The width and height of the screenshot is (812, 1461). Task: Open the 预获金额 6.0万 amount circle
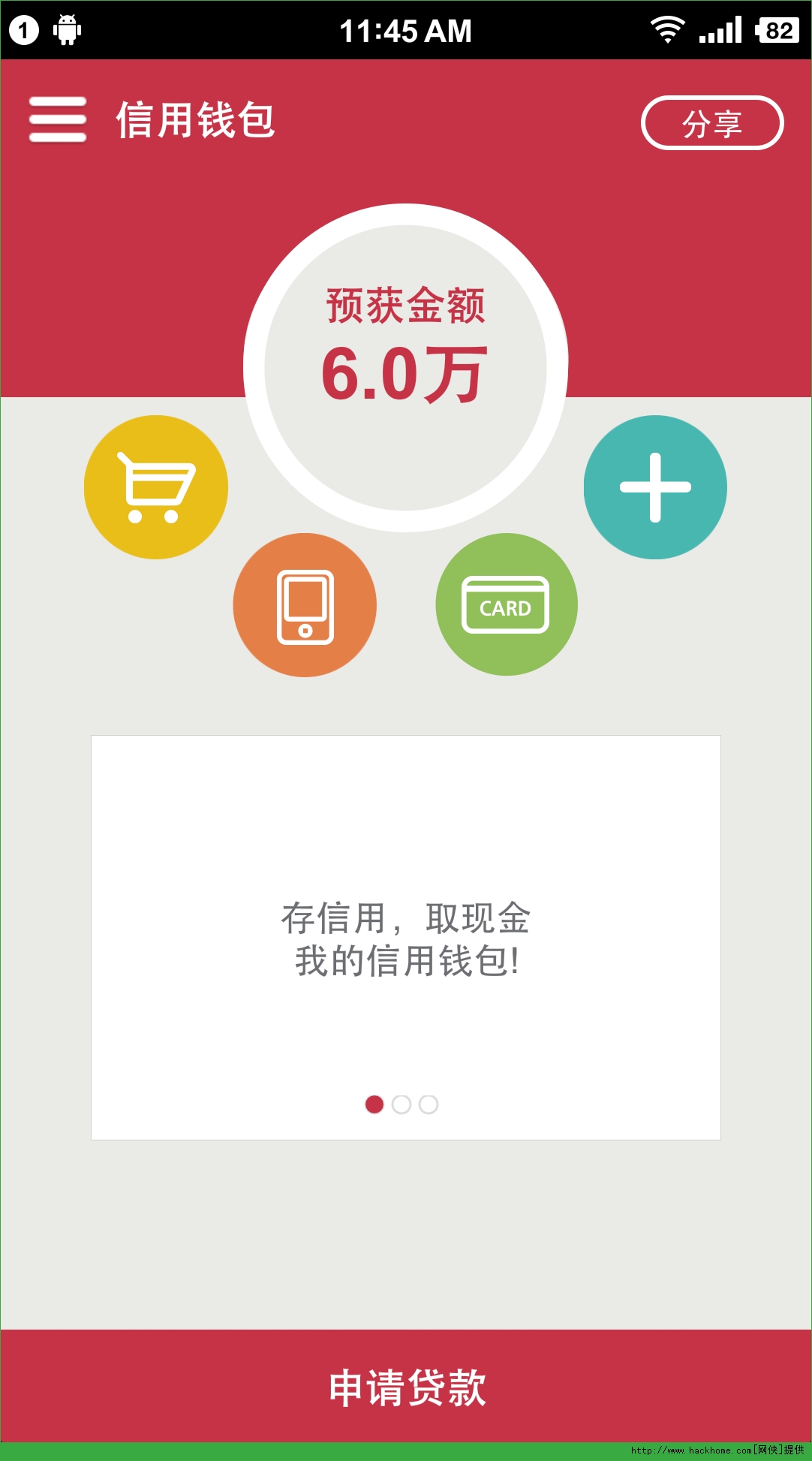[405, 368]
